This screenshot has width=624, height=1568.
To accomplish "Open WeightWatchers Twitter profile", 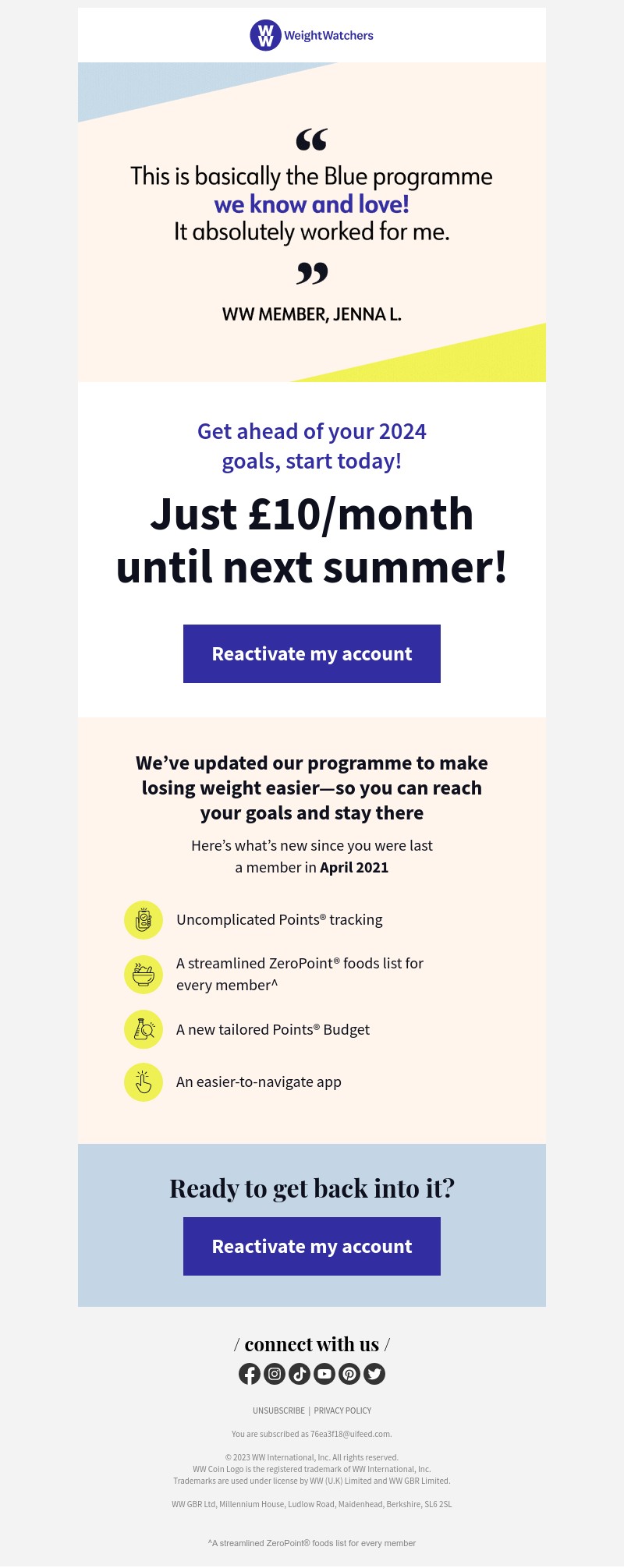I will click(x=374, y=1374).
